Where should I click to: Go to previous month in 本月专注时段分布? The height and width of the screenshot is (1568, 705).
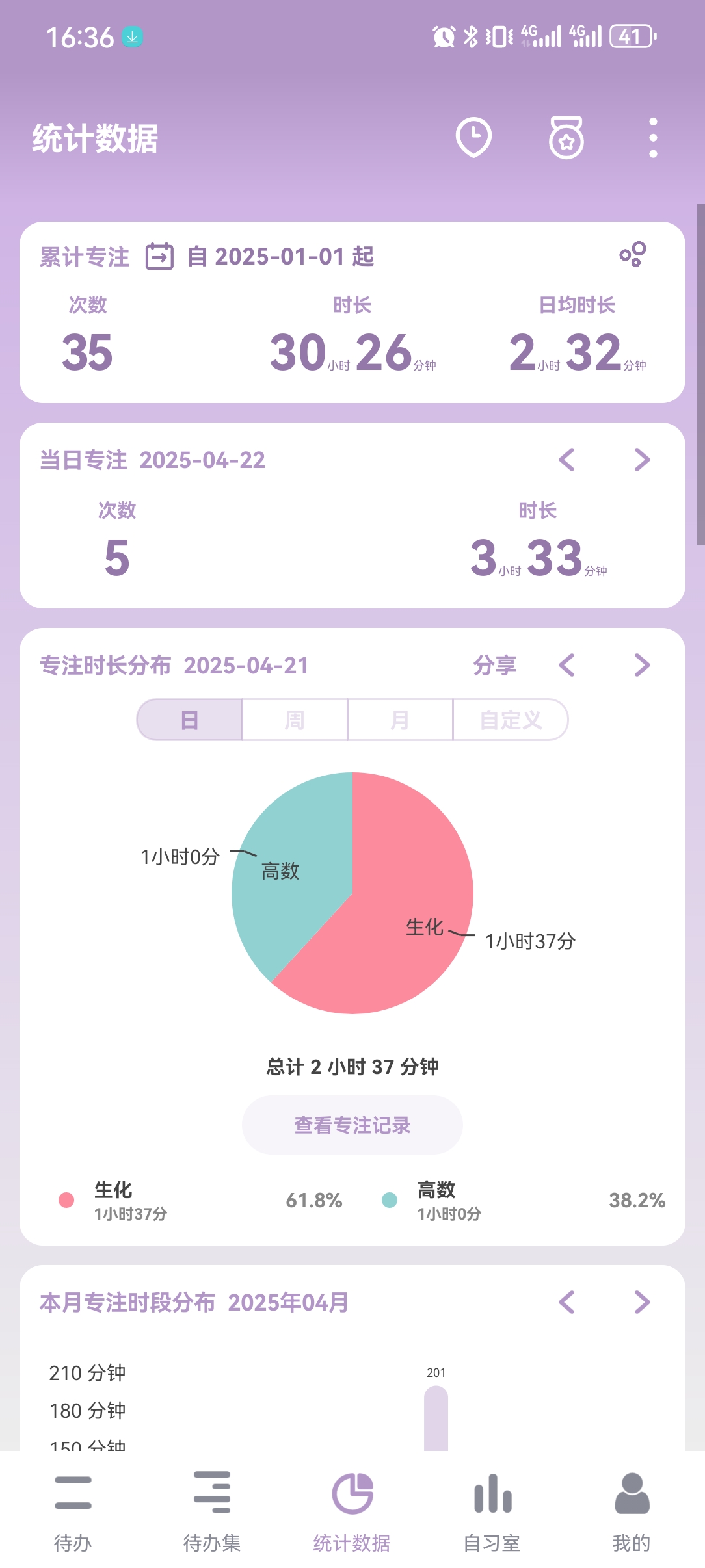coord(566,1302)
